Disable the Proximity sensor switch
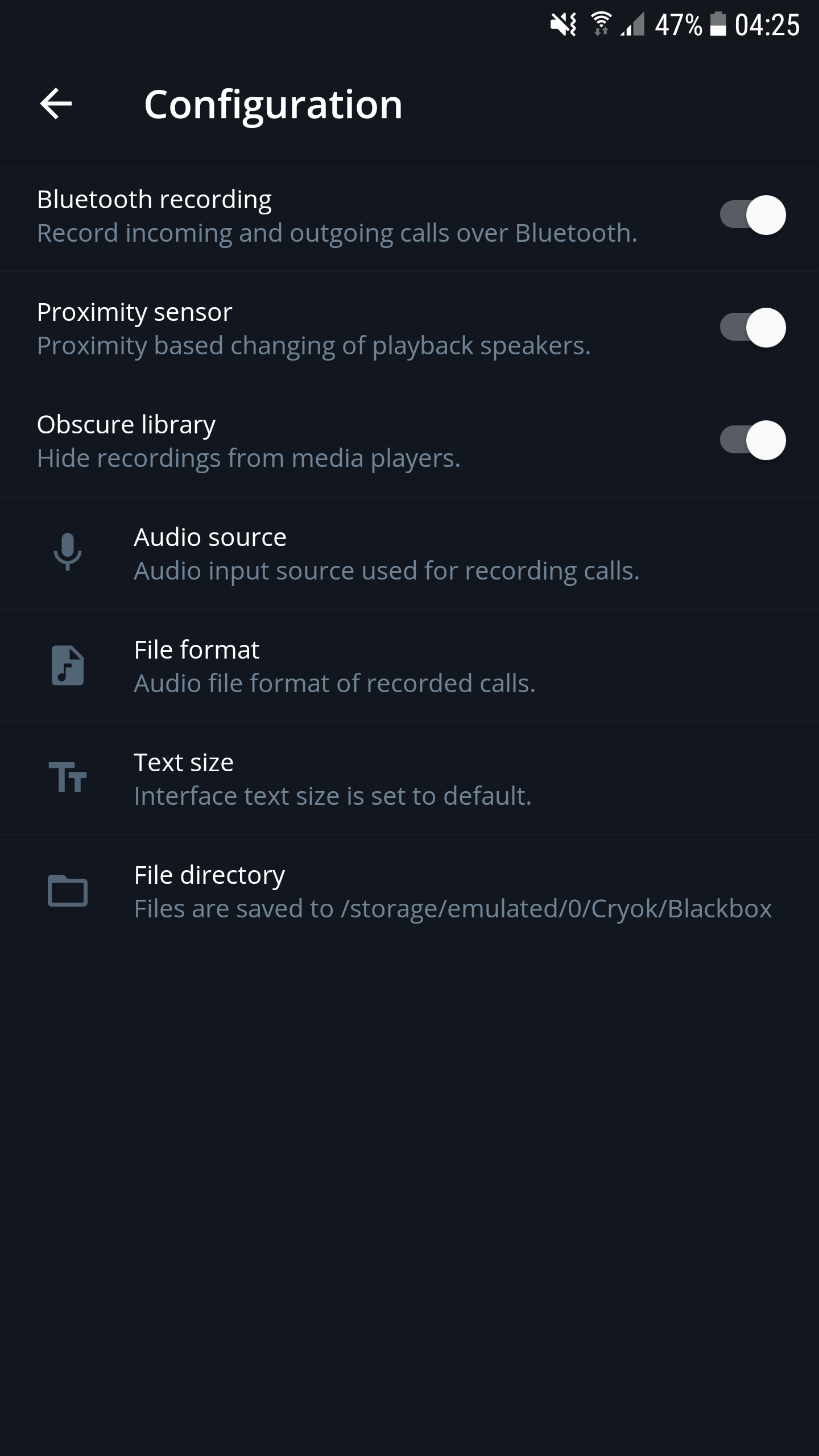This screenshot has width=819, height=1456. coord(752,328)
